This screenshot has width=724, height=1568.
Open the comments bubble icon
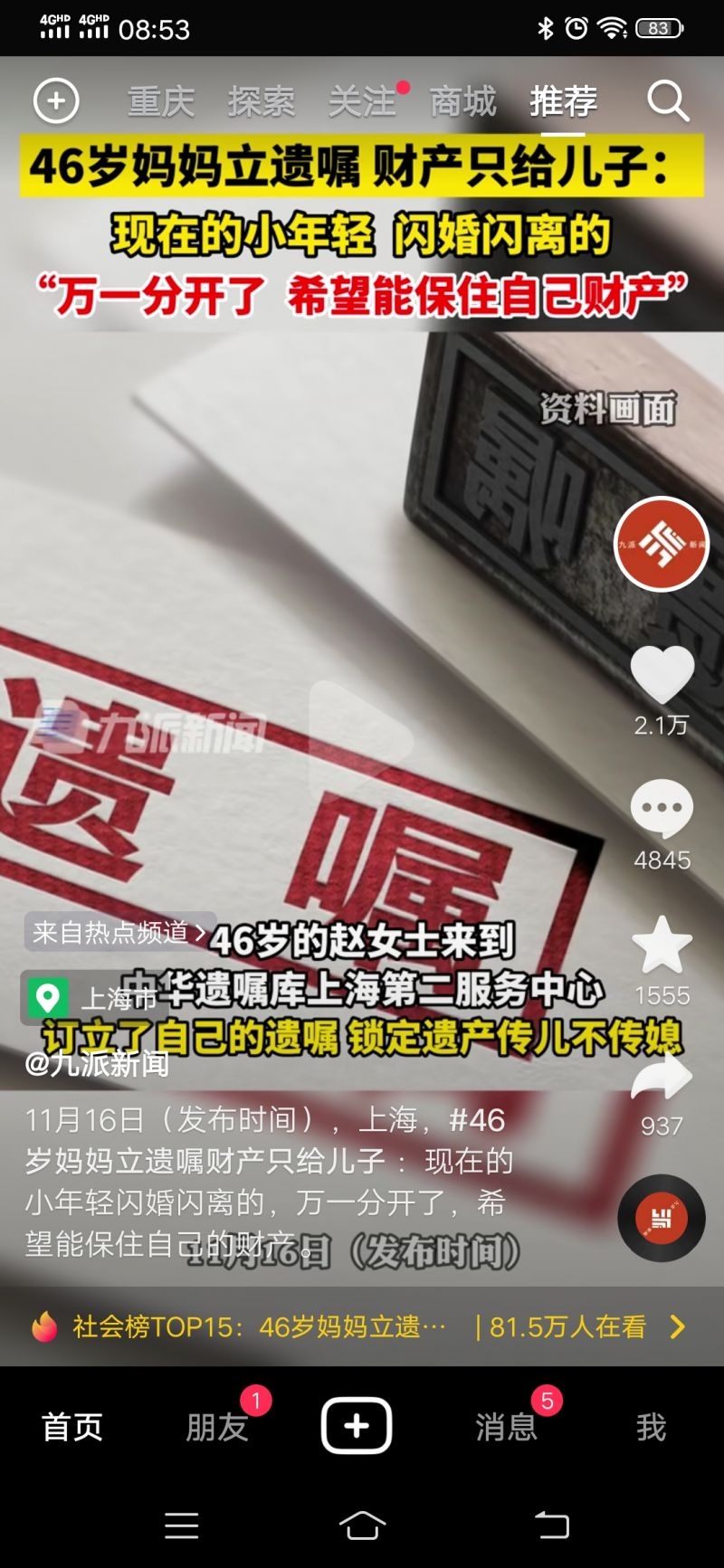coord(662,808)
